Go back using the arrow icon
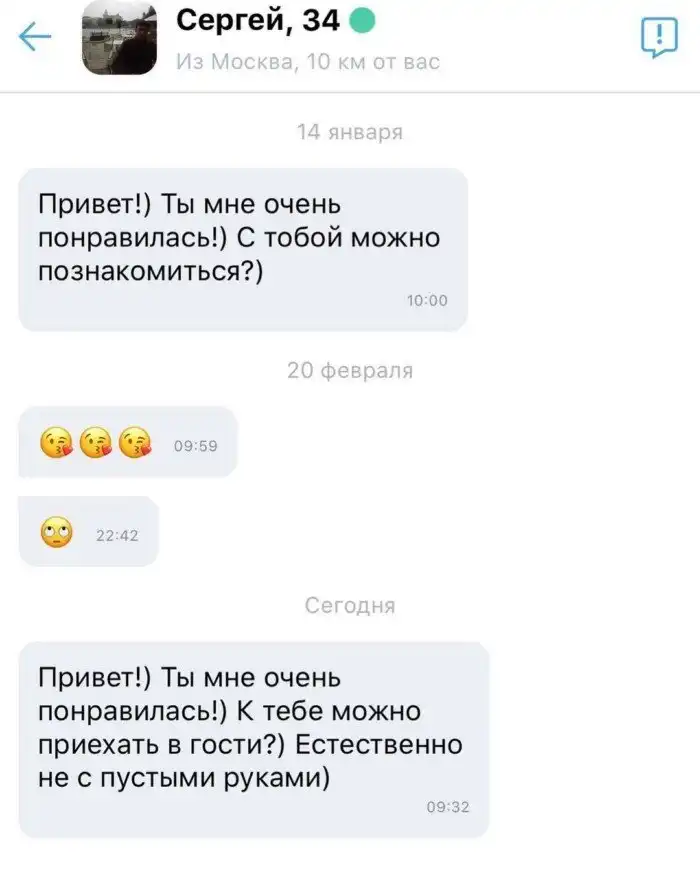Viewport: 700px width, 875px height. 35,38
